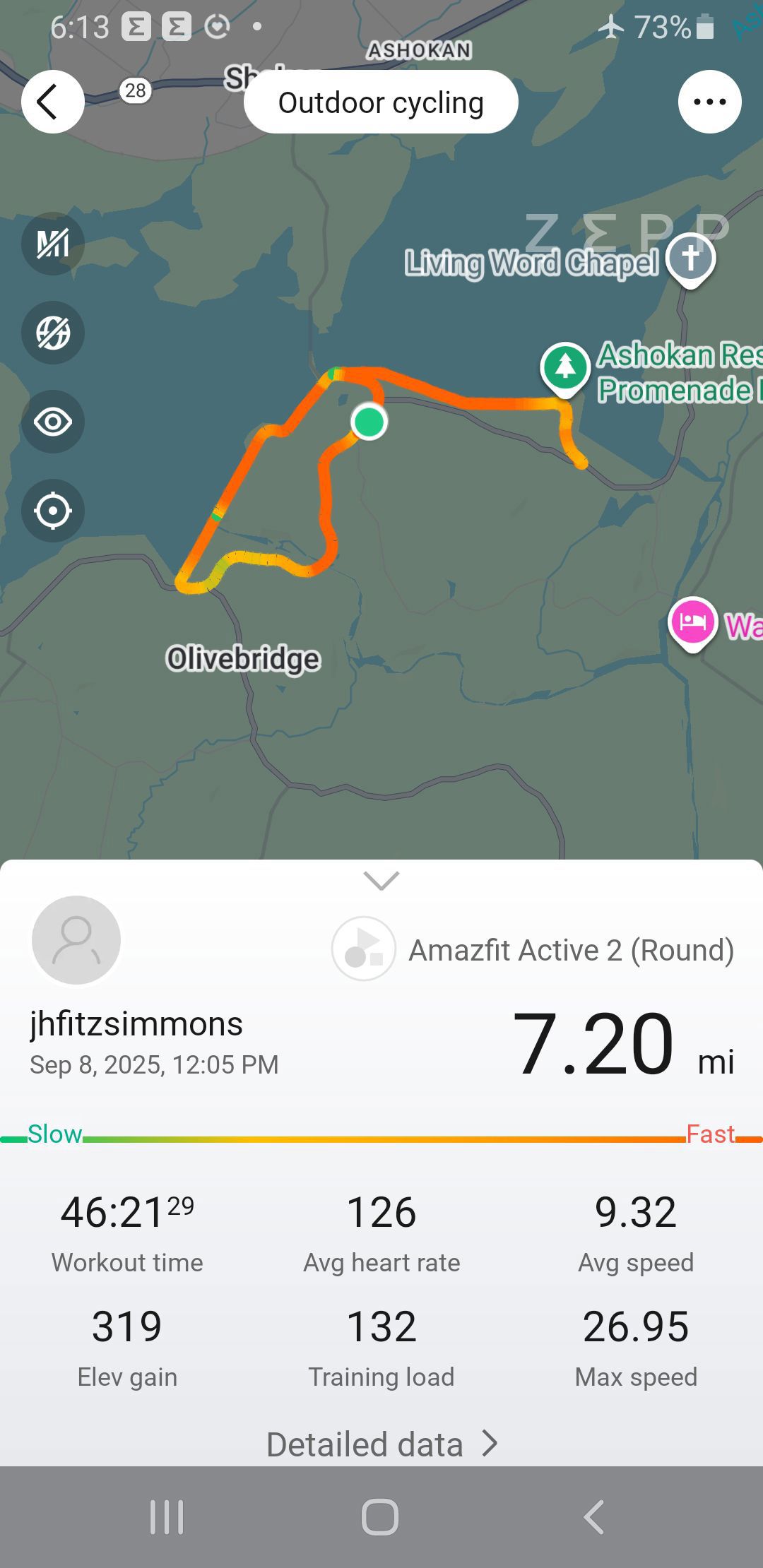Toggle map visibility with the eye icon
The image size is (763, 1568).
[x=53, y=422]
